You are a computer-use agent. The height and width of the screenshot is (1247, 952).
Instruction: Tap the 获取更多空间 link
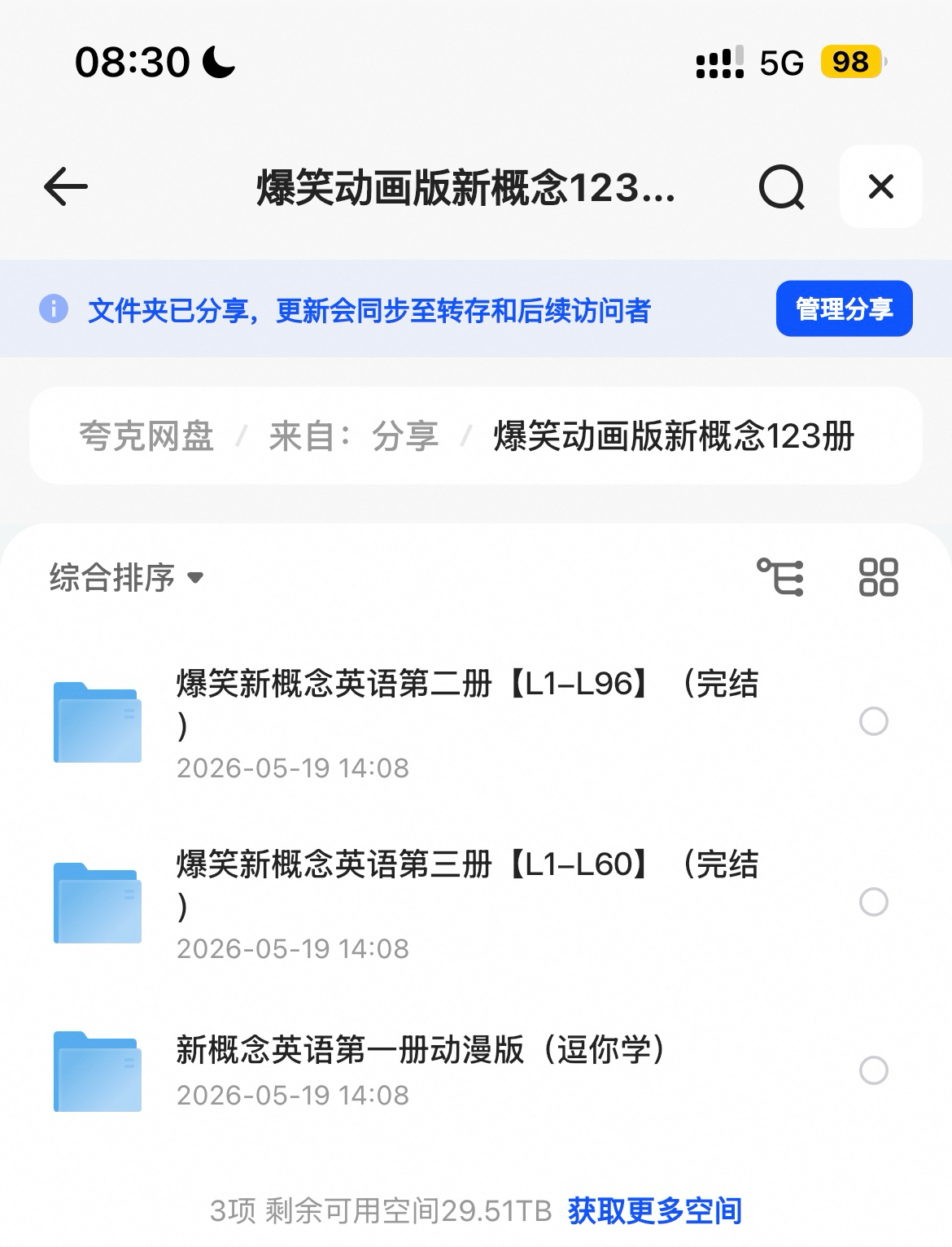[x=655, y=1211]
